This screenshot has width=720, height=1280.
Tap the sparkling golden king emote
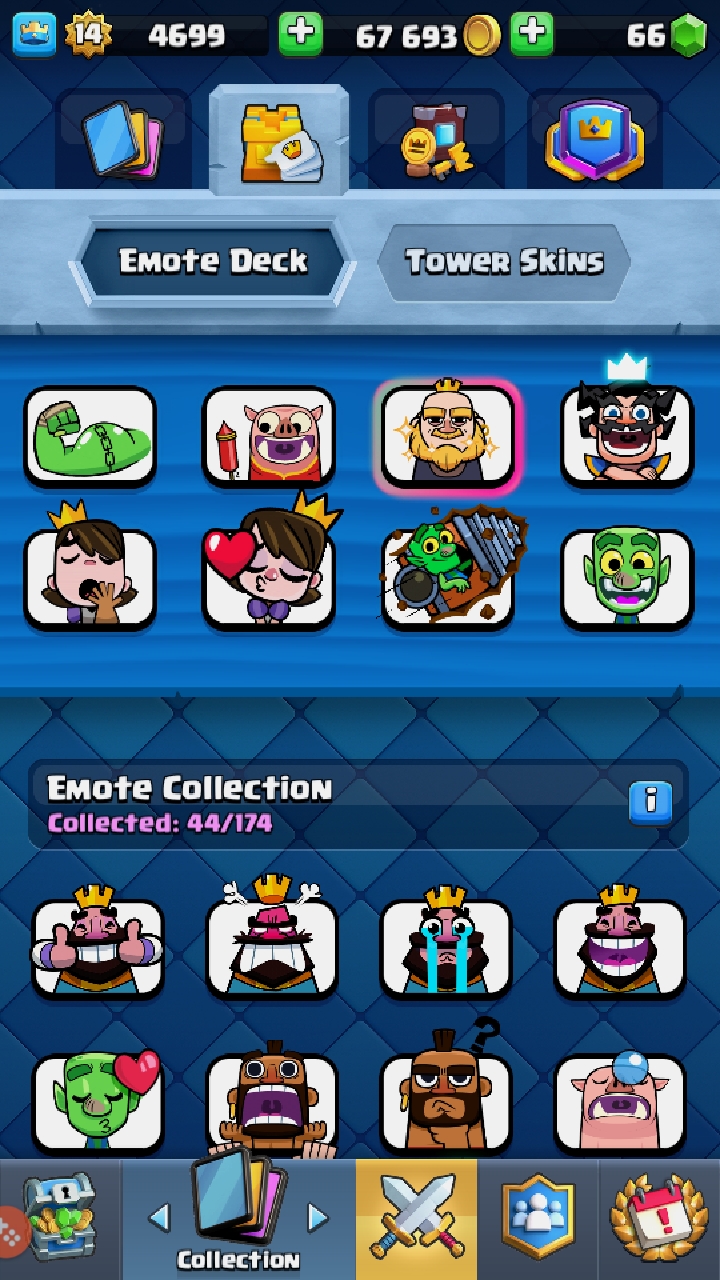448,436
